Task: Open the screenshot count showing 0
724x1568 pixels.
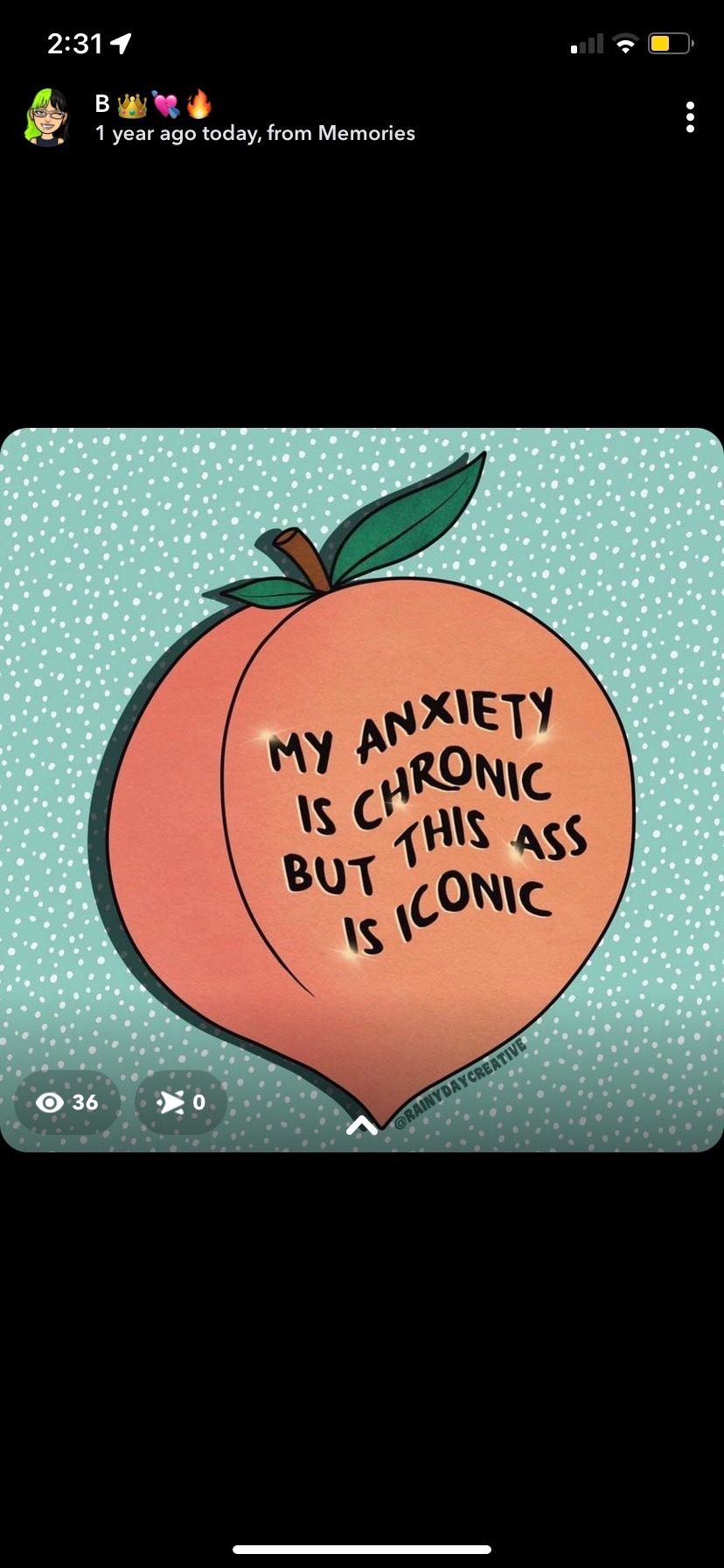Action: (x=181, y=1102)
